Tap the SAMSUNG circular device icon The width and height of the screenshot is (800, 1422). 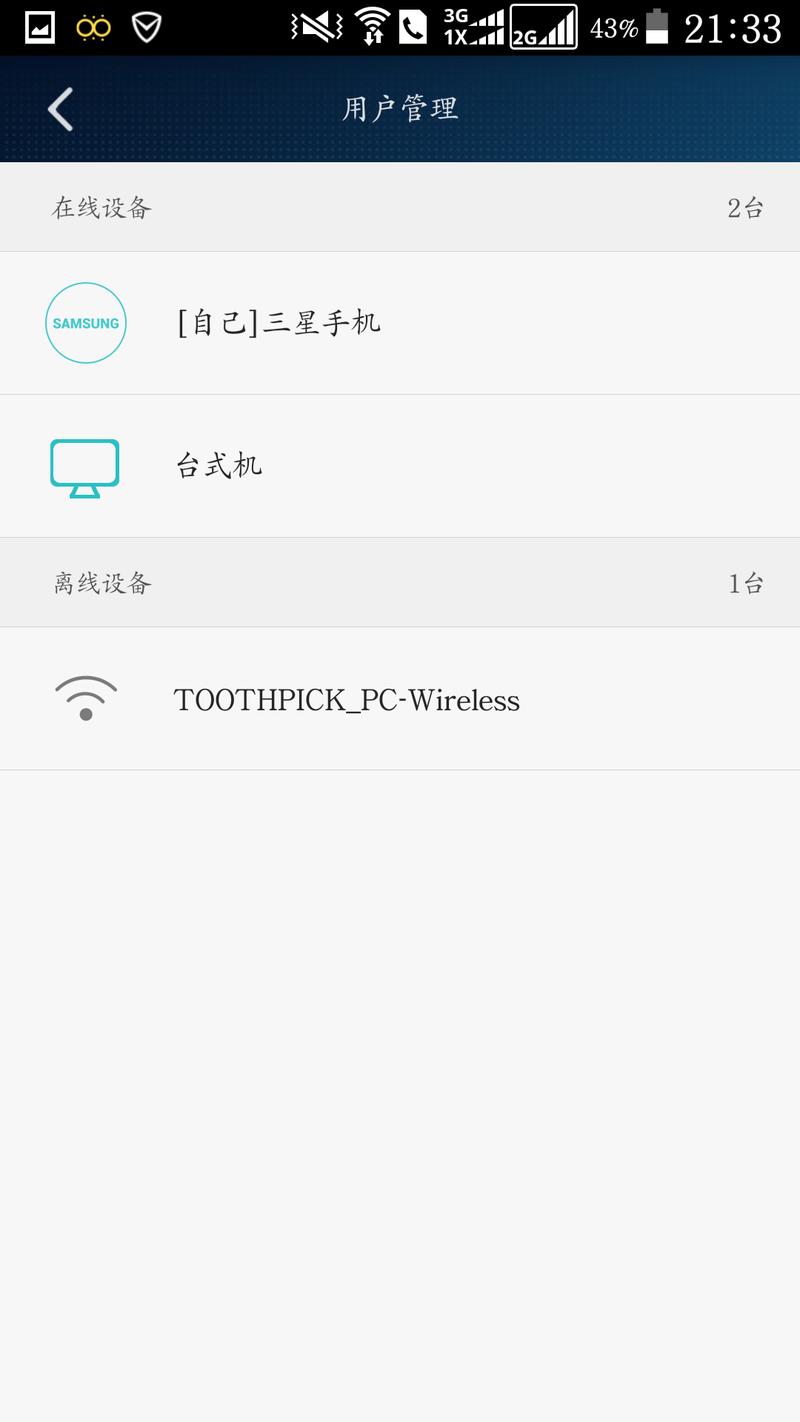click(x=85, y=322)
